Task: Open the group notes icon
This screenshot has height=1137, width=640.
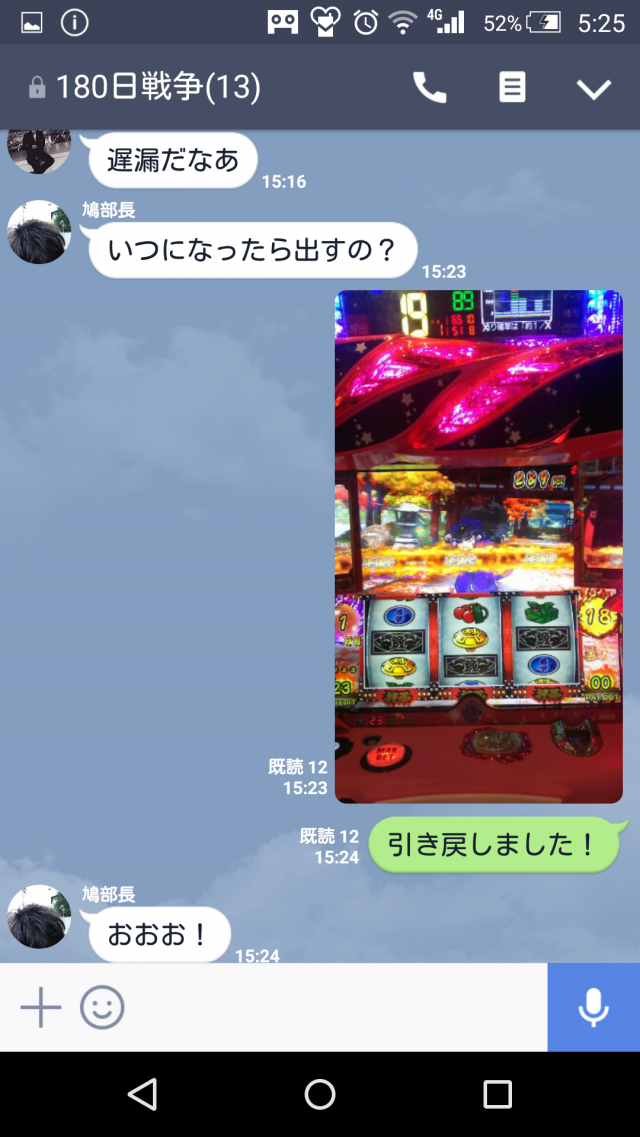Action: coord(512,88)
